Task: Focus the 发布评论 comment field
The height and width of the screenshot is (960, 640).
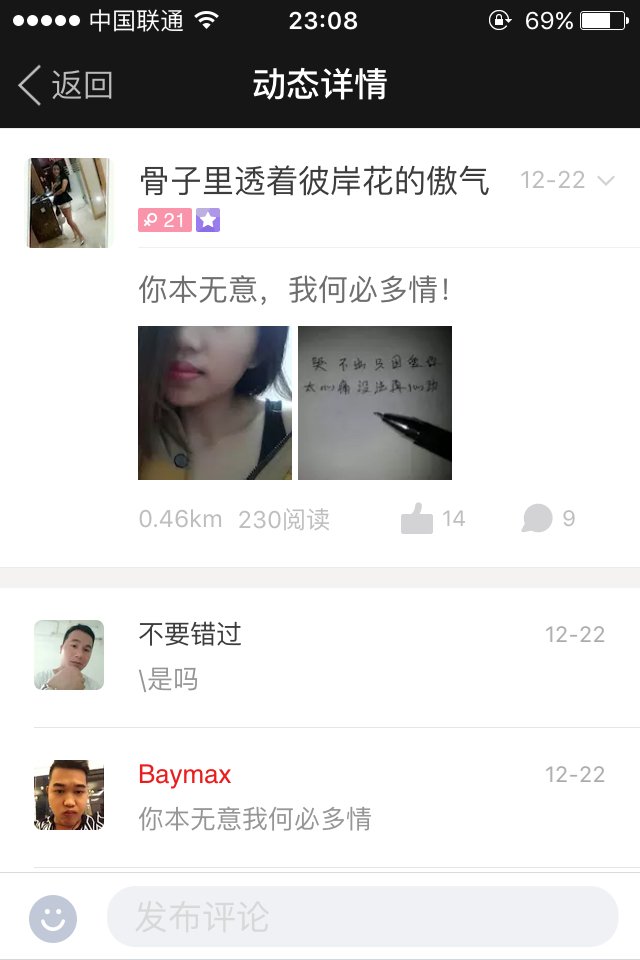Action: [362, 917]
